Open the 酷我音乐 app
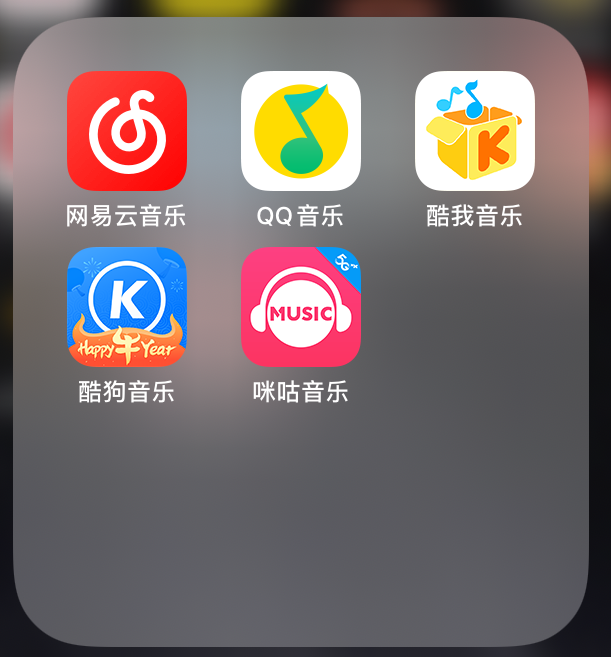611x657 pixels. pos(475,131)
